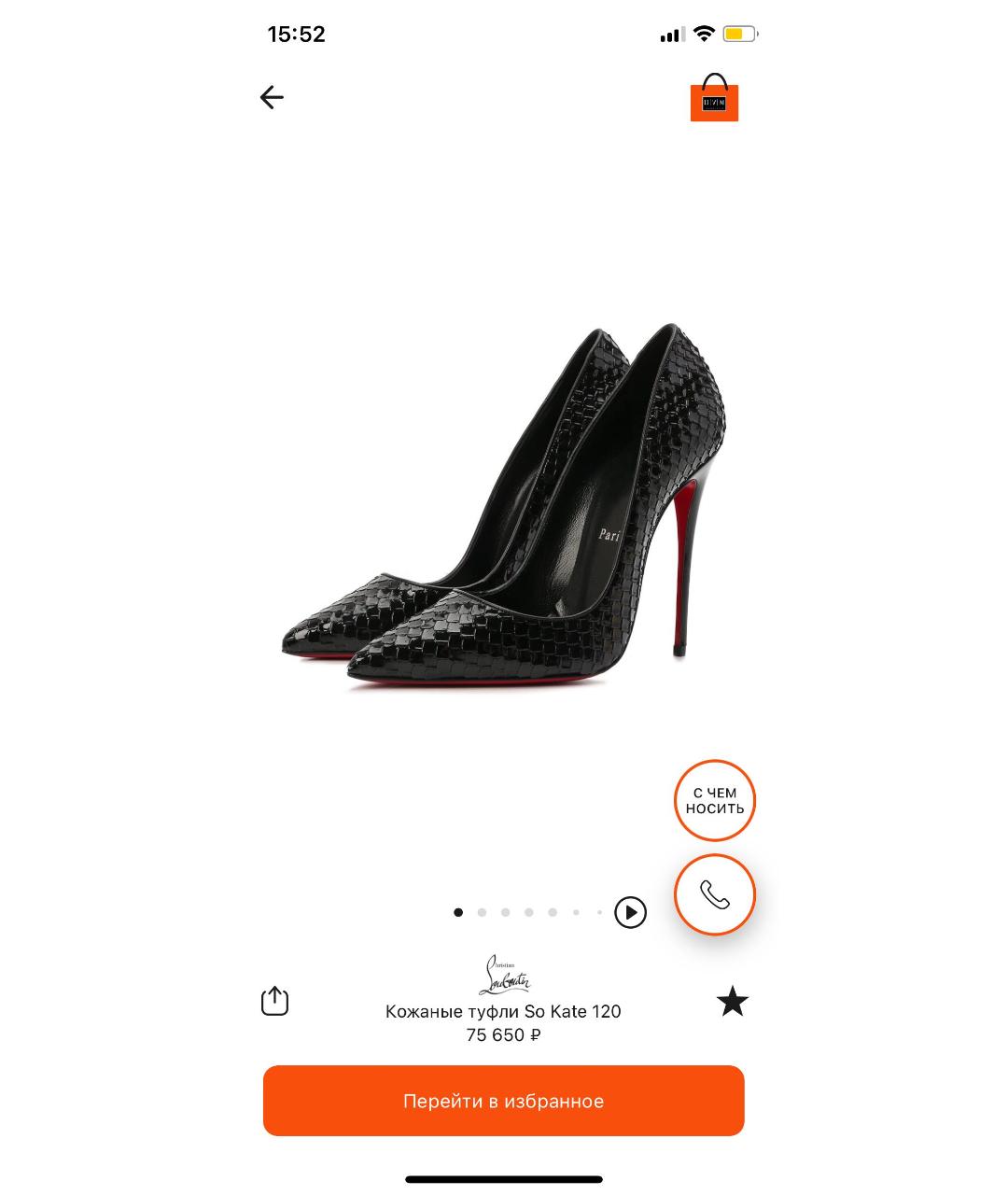Play the product video
Viewport: 1008px width, 1195px height.
[x=630, y=912]
